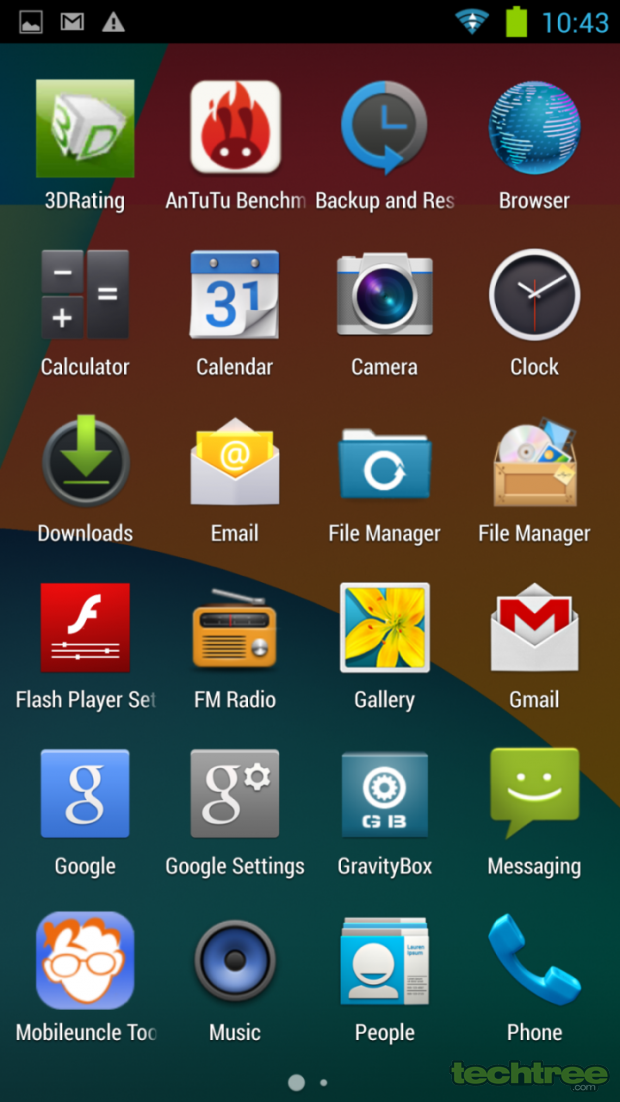Screen dimensions: 620x1102
Task: Open Gmail
Action: 534,628
